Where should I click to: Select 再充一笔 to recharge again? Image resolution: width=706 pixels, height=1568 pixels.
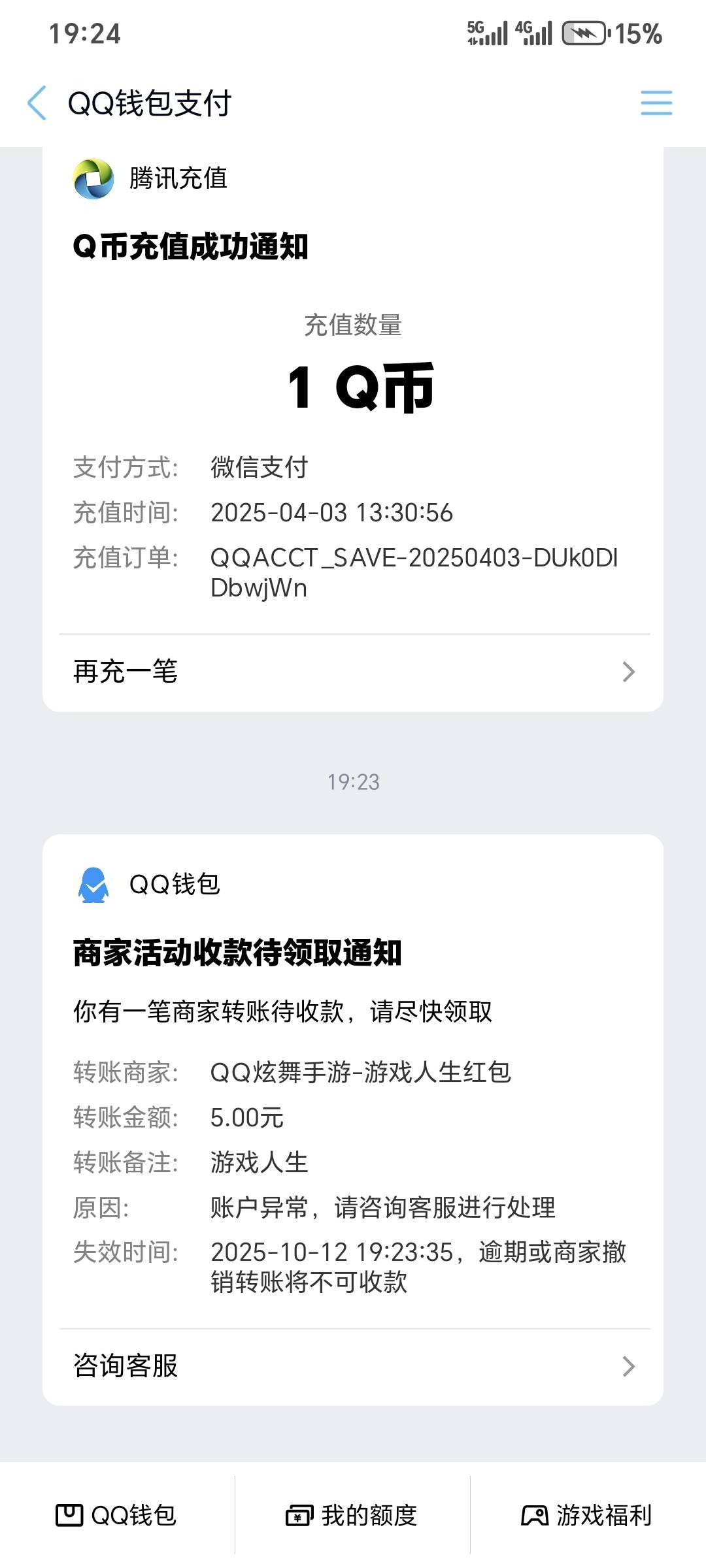coord(353,672)
